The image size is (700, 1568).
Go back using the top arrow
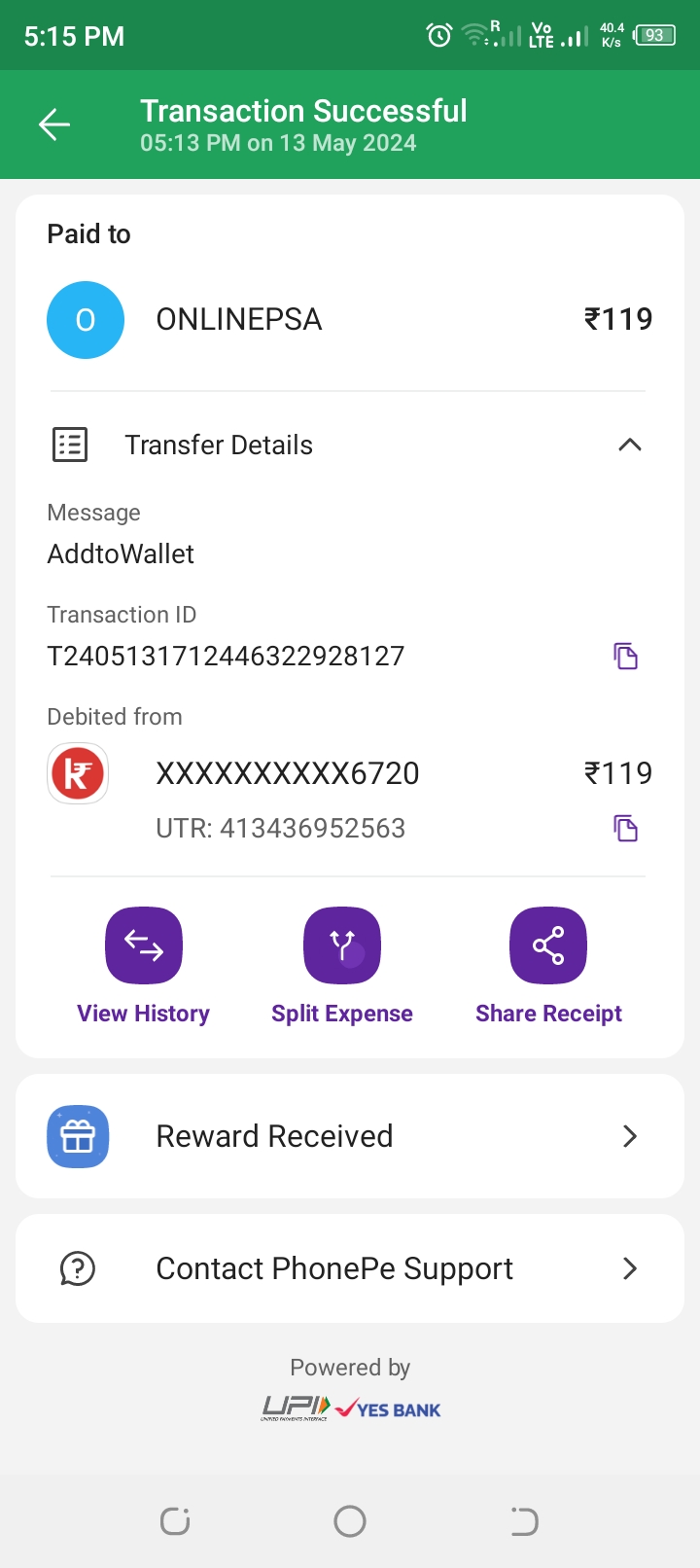(54, 125)
